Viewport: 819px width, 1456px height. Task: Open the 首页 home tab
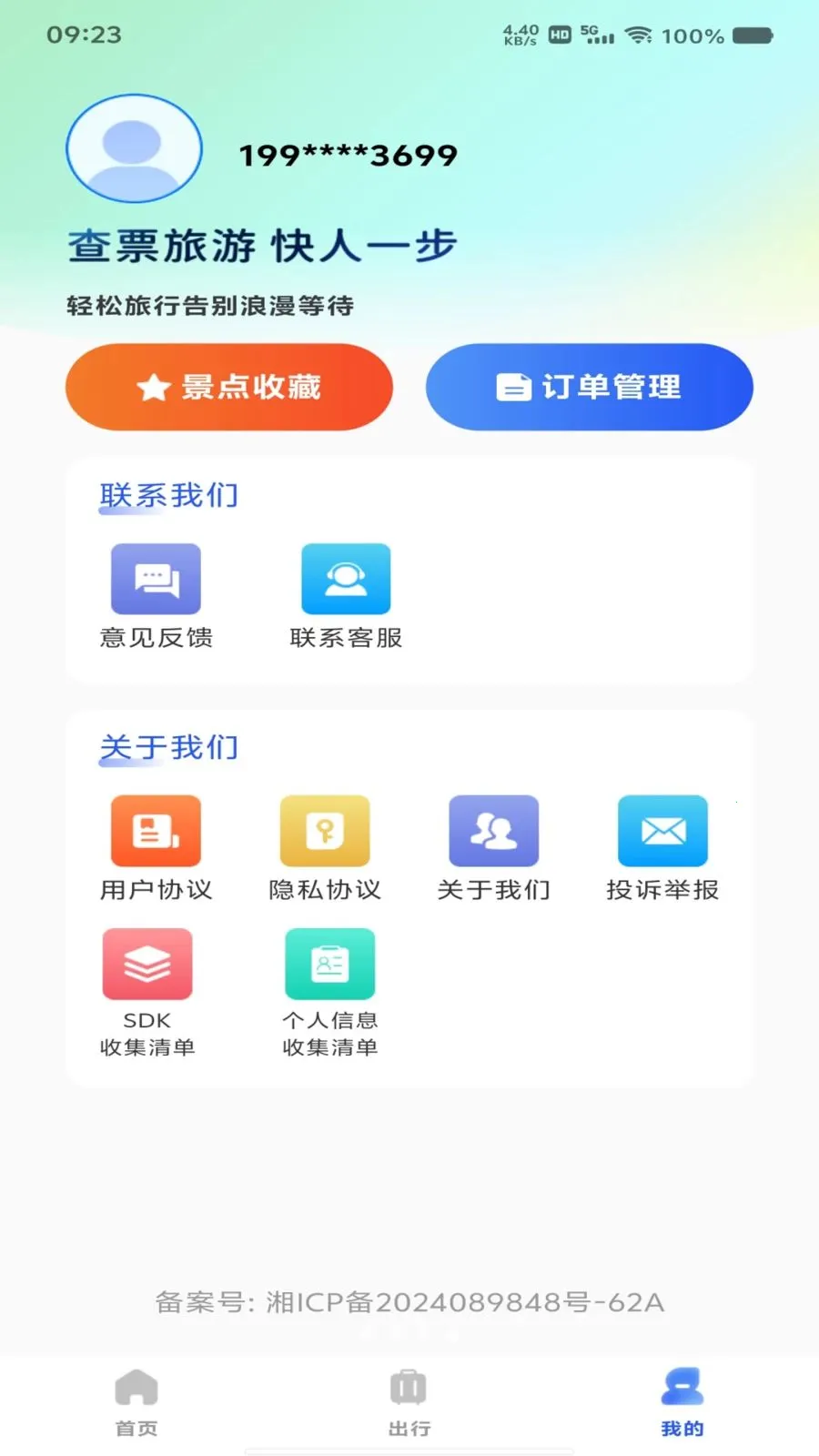click(135, 1403)
